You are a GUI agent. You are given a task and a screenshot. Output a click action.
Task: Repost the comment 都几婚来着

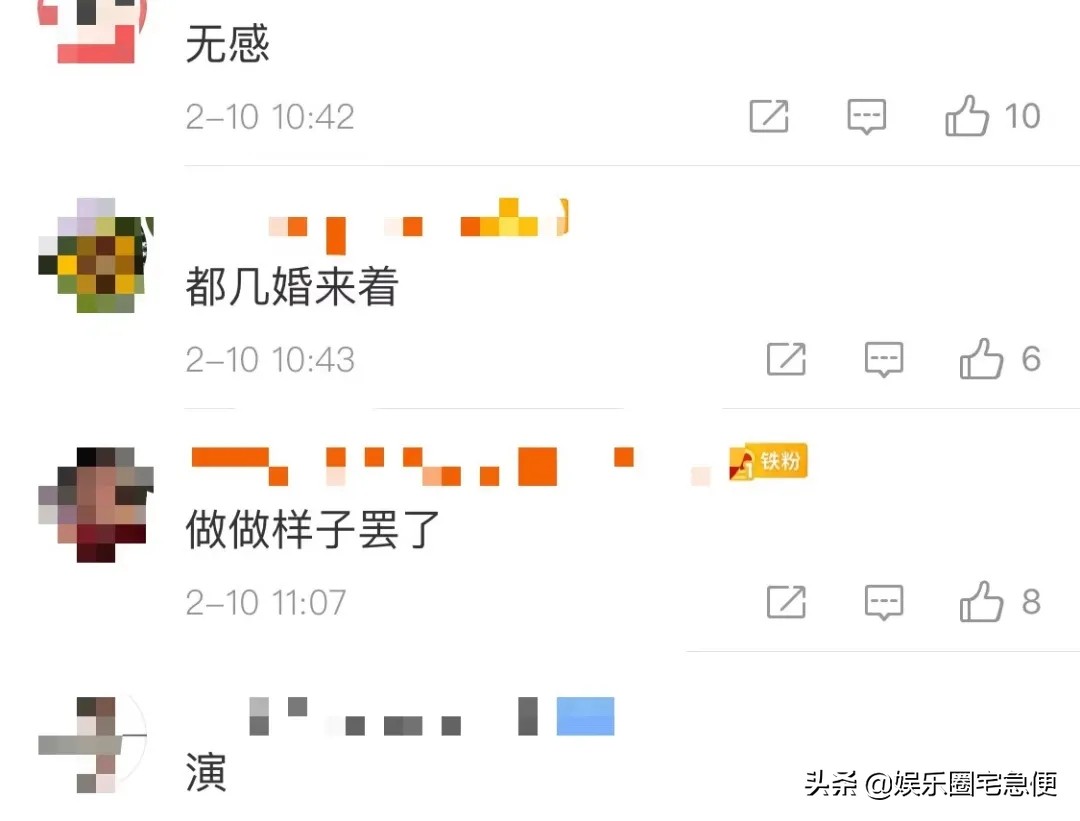(786, 359)
